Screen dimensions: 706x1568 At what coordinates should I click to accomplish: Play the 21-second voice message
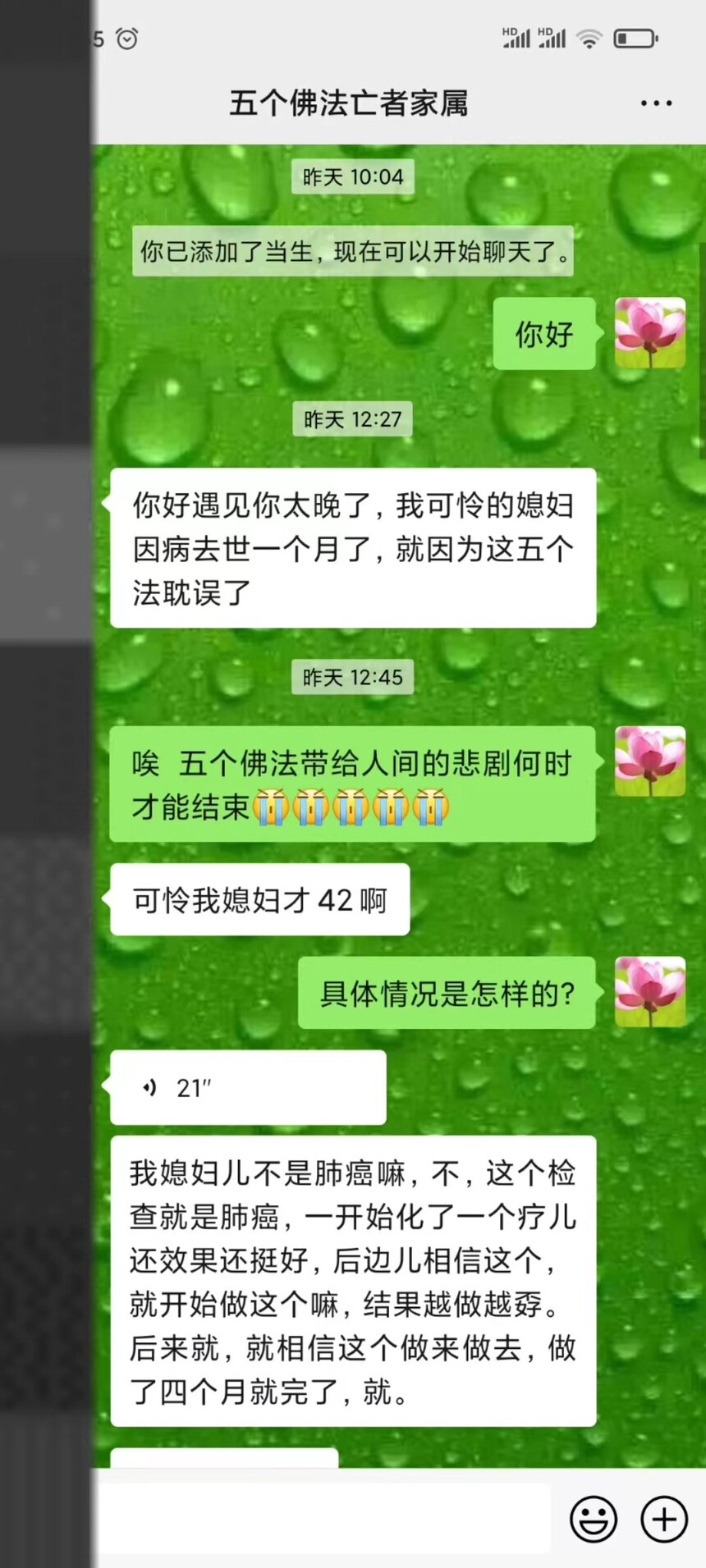[248, 1087]
